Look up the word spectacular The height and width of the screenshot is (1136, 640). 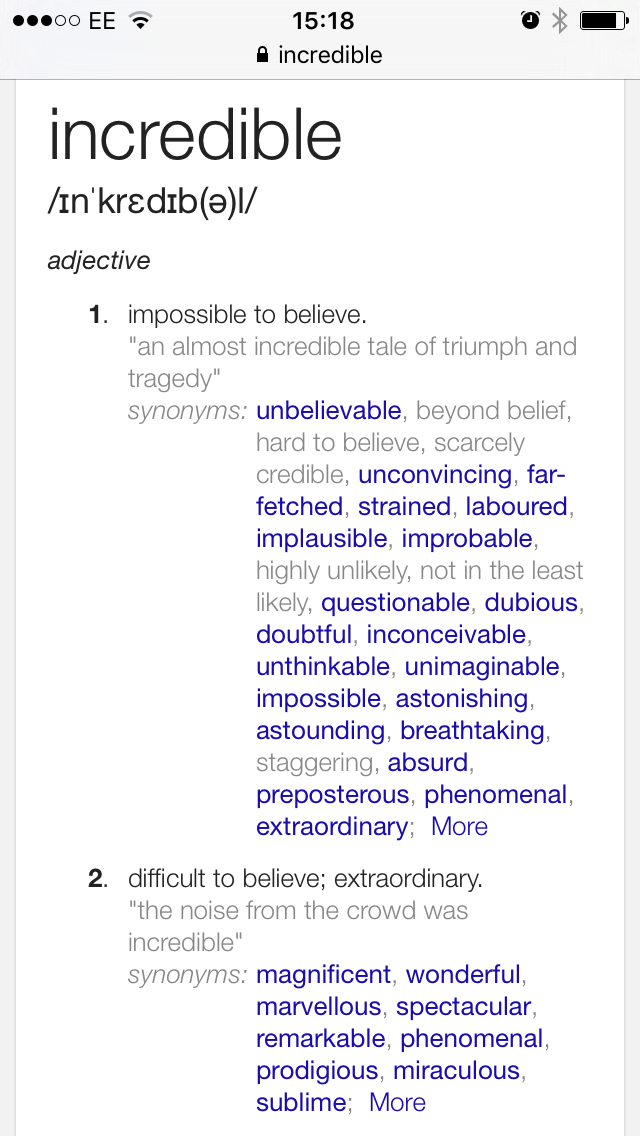click(x=464, y=1007)
